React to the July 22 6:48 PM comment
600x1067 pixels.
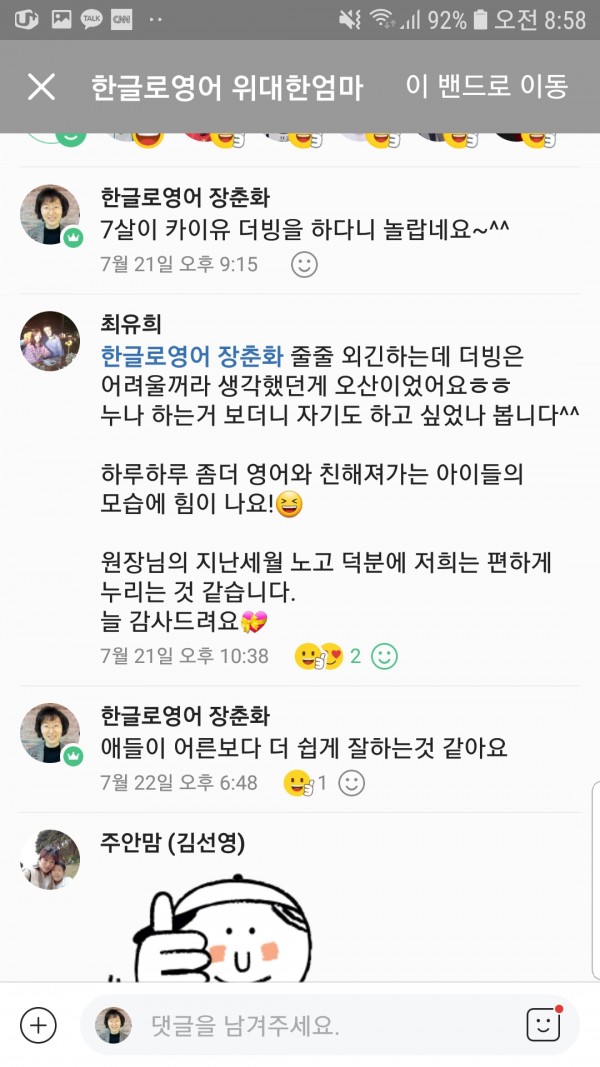click(351, 783)
